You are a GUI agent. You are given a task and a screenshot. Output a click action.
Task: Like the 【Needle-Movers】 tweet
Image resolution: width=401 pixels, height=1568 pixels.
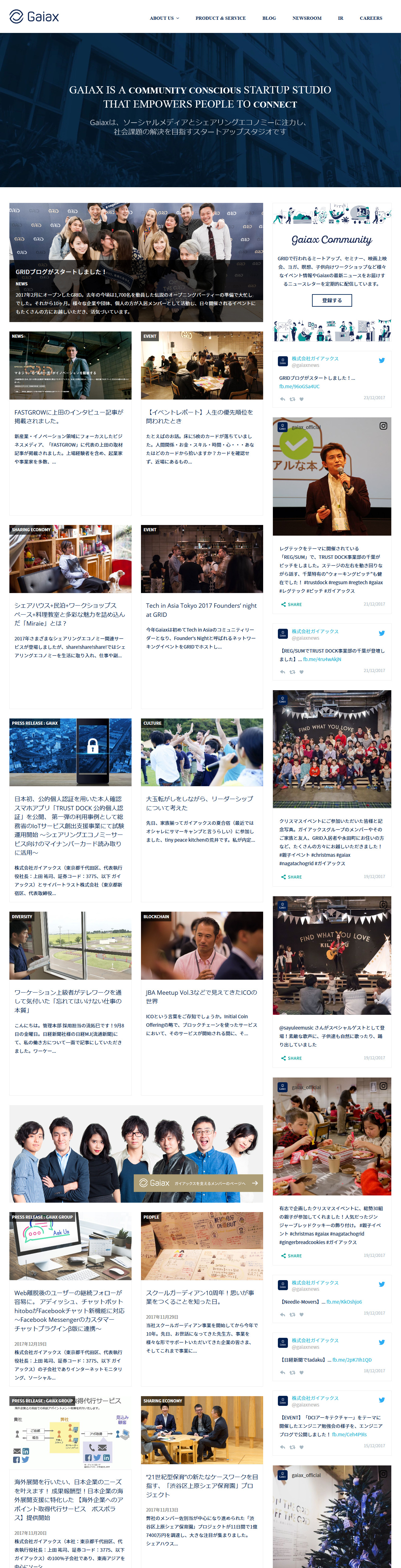click(301, 1314)
